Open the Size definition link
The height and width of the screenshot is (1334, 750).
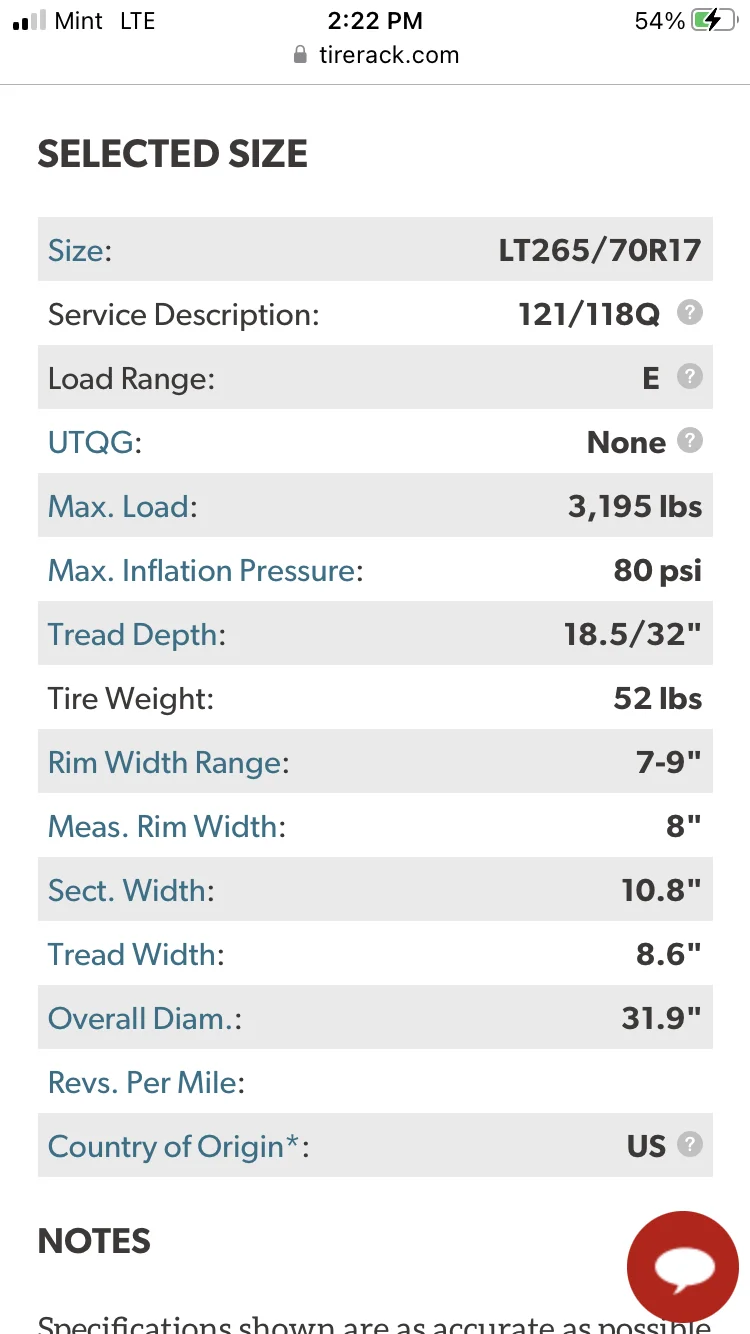click(76, 250)
